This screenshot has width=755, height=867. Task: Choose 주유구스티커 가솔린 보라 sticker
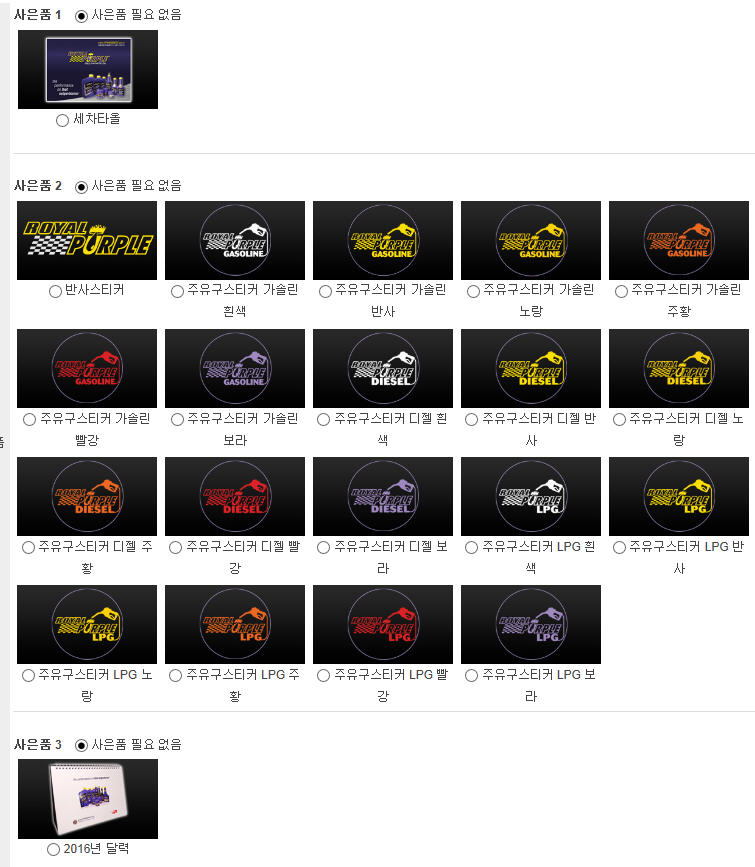point(178,420)
